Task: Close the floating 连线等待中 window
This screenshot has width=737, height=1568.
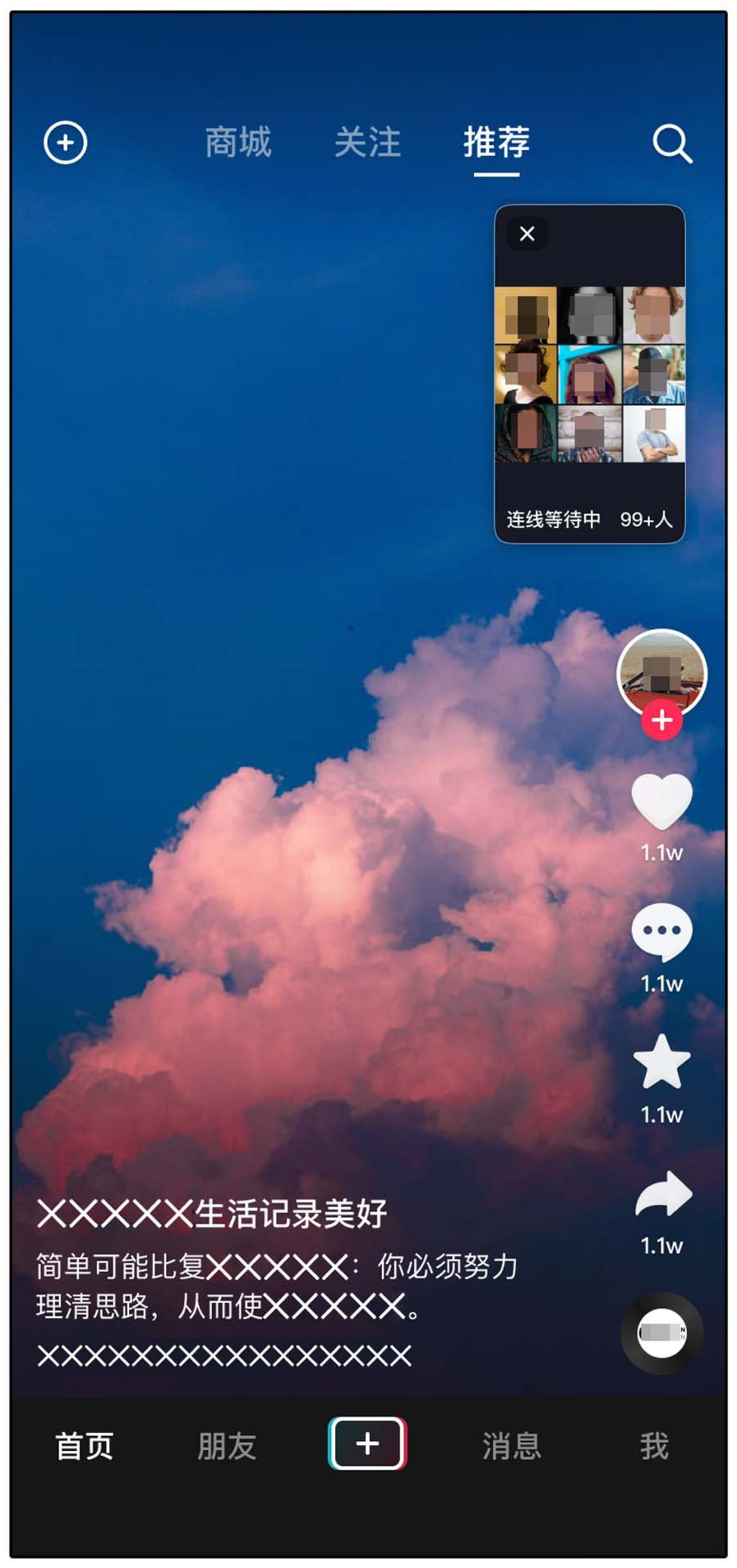Action: click(x=527, y=233)
